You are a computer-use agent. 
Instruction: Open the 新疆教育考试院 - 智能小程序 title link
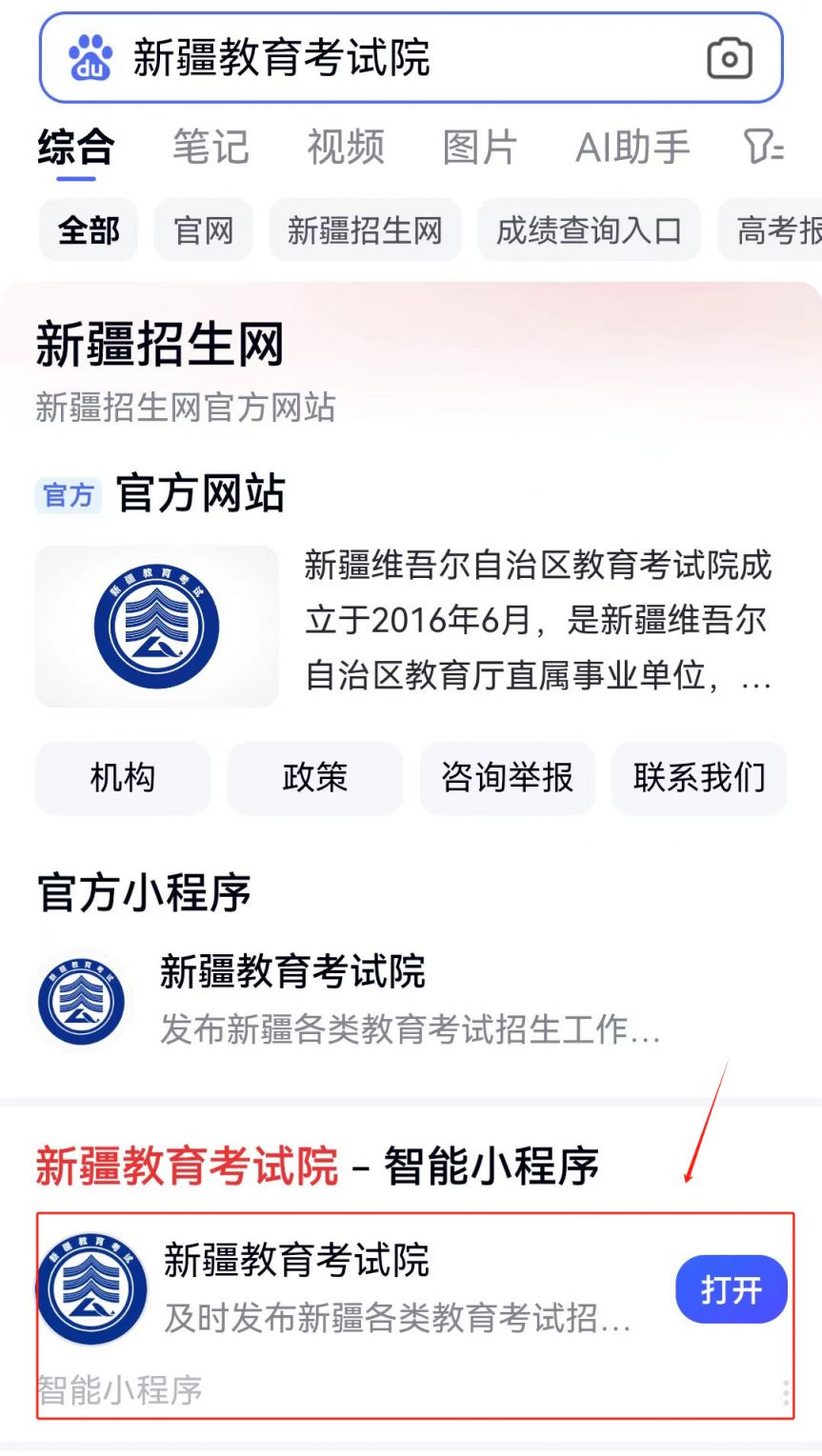pos(317,1166)
